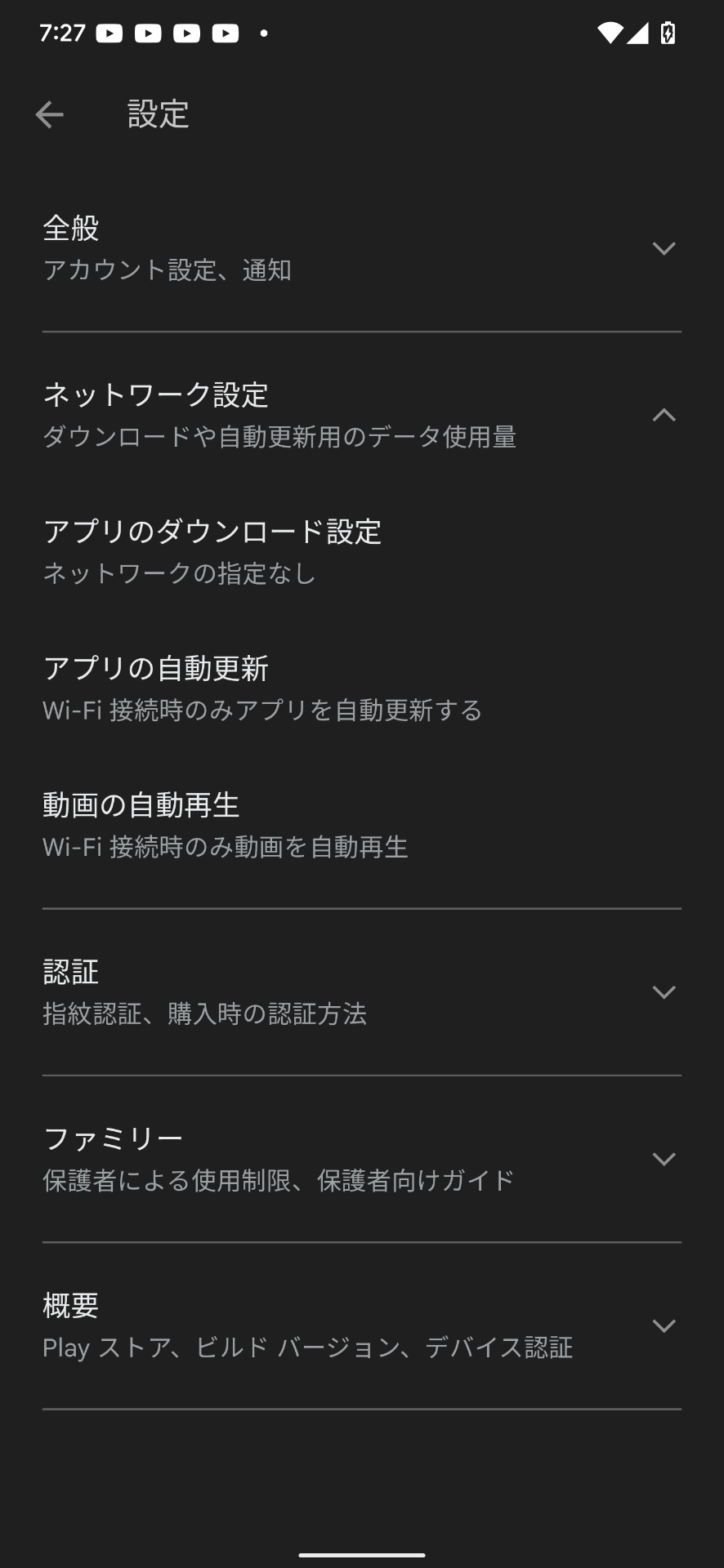Expand the 全般 section
This screenshot has height=1568, width=724.
point(362,247)
